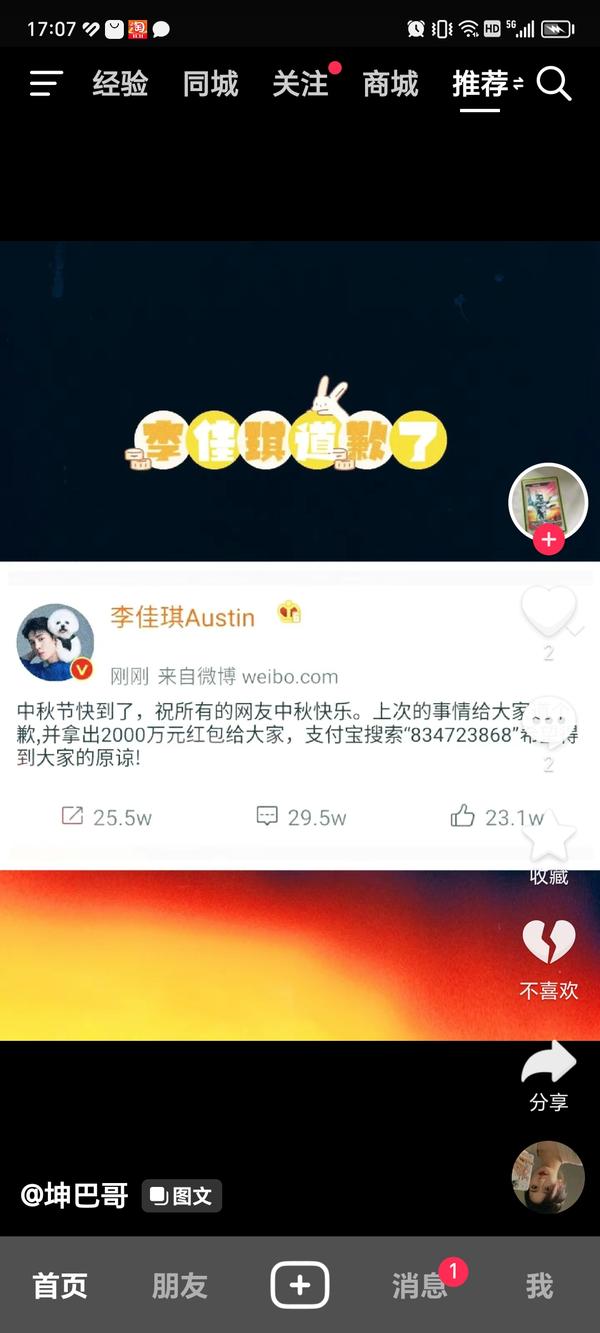Tap the 图文 tag chip
Screen dimensions: 600x1333
(x=182, y=1196)
